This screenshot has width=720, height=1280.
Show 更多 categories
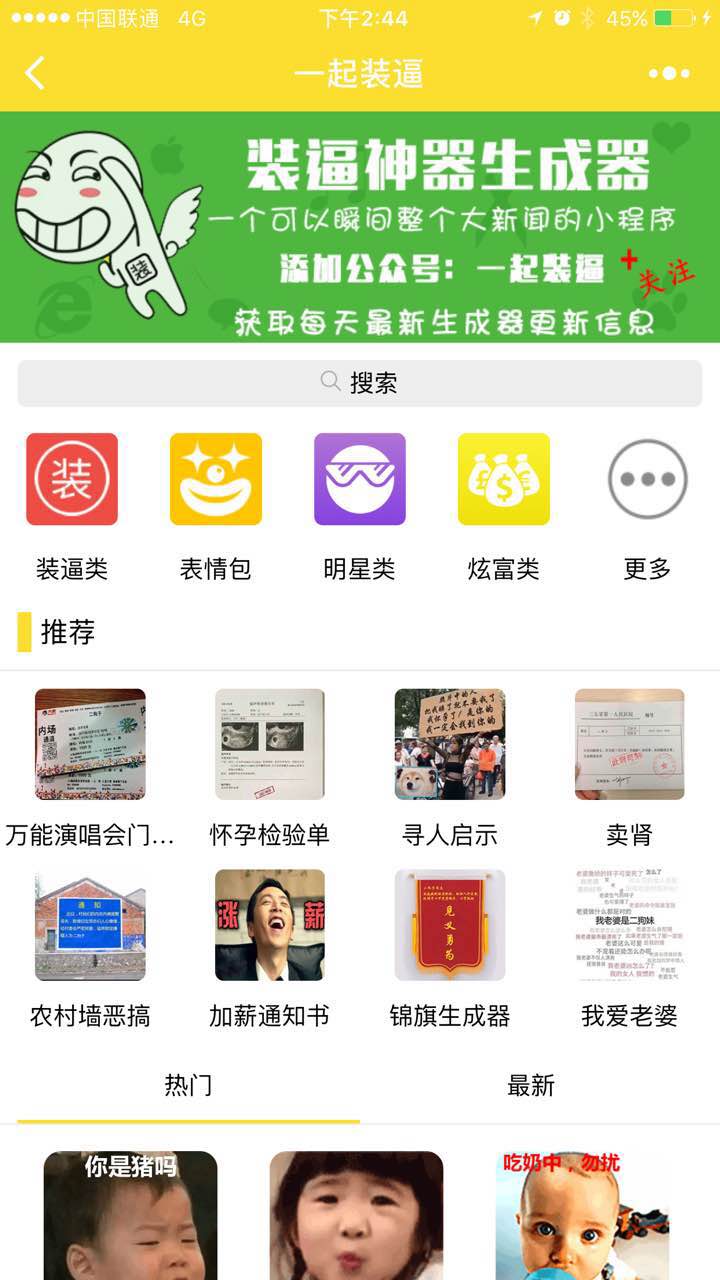(648, 480)
